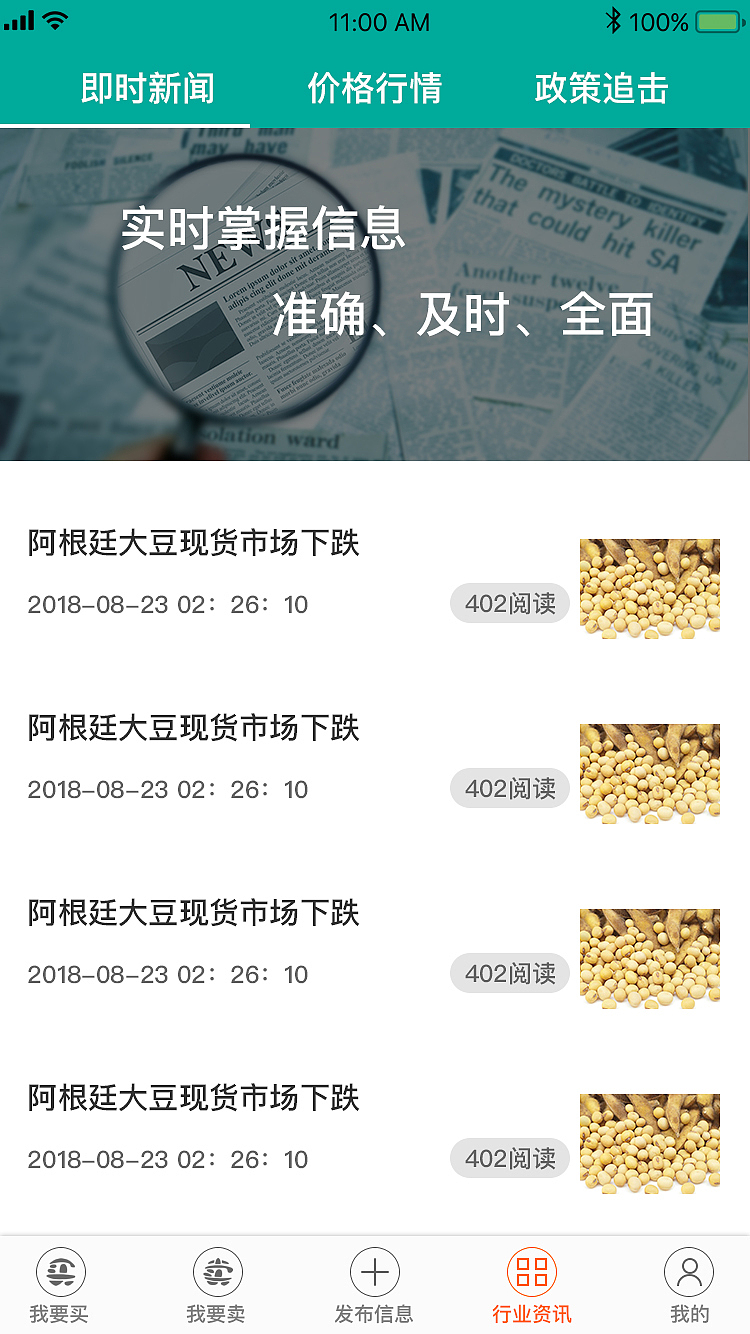Tap the plus icon to 发布信息
This screenshot has width=750, height=1334.
375,1270
